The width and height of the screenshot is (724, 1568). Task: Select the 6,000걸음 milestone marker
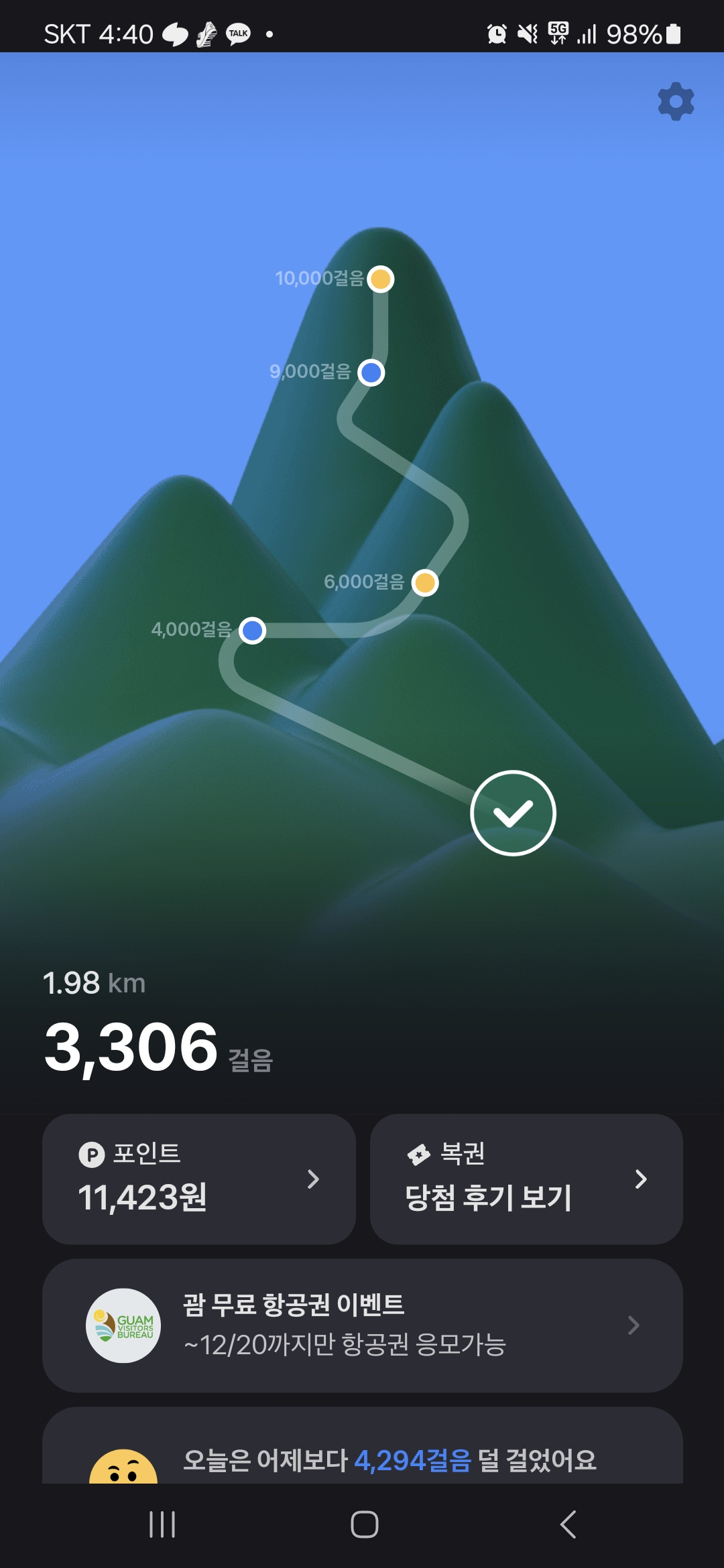pyautogui.click(x=425, y=582)
